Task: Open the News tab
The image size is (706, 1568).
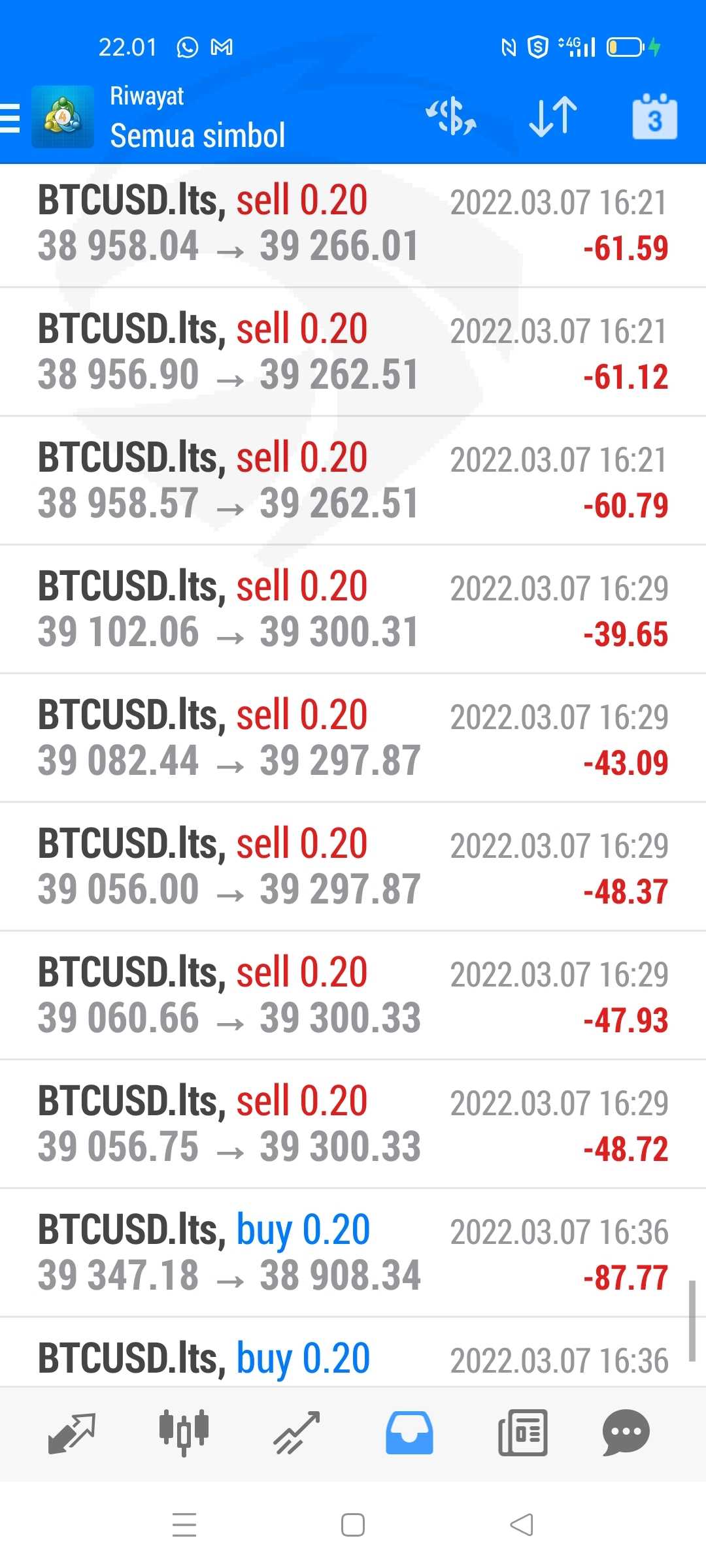Action: coord(522,1433)
